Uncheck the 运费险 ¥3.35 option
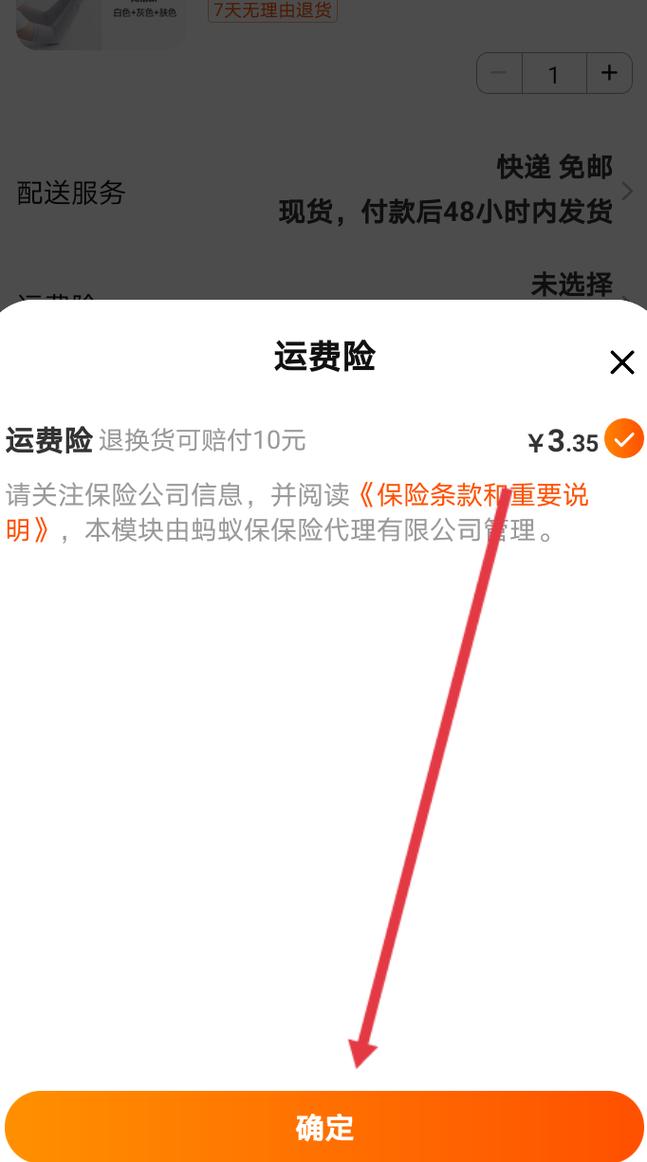 click(624, 439)
